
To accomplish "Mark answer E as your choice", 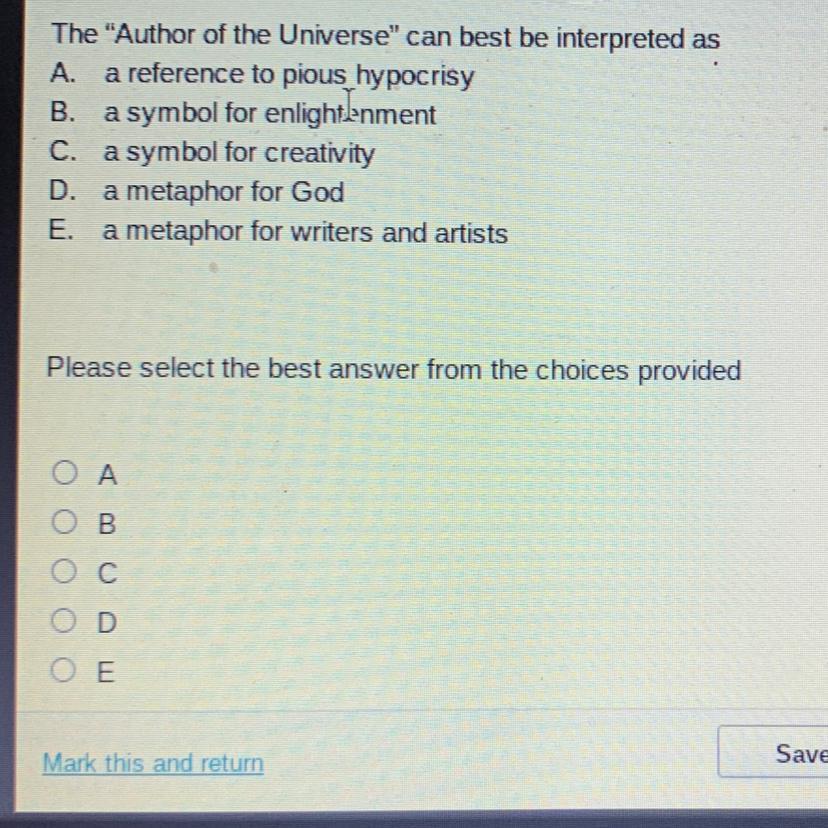I will (x=63, y=670).
